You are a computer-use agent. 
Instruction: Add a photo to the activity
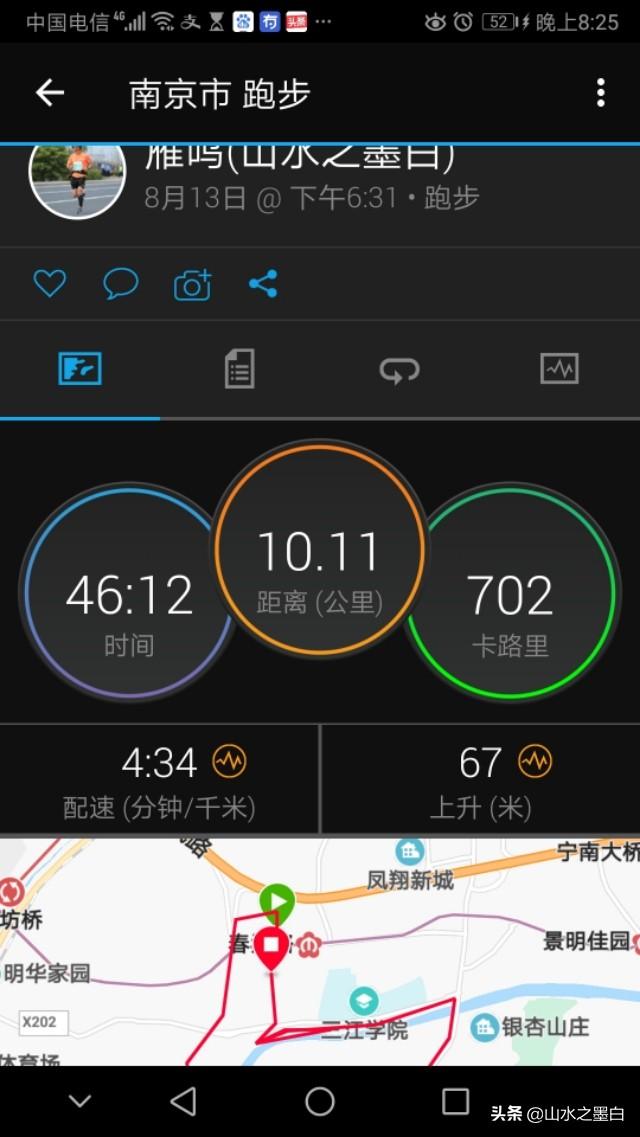click(192, 285)
